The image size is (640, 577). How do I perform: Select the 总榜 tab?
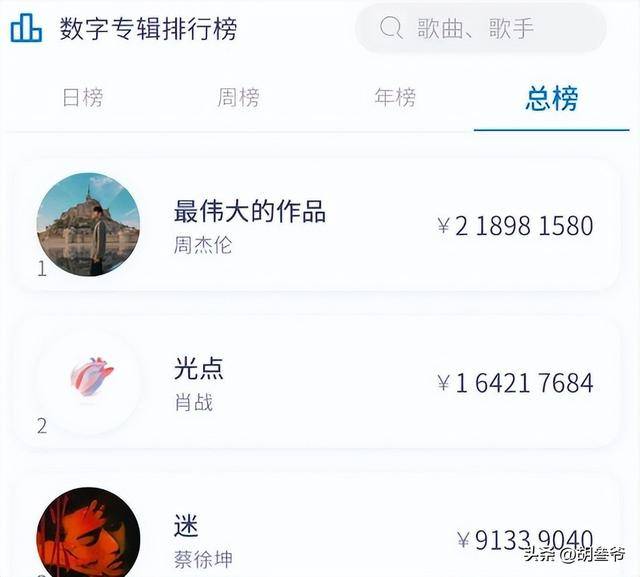coord(551,98)
